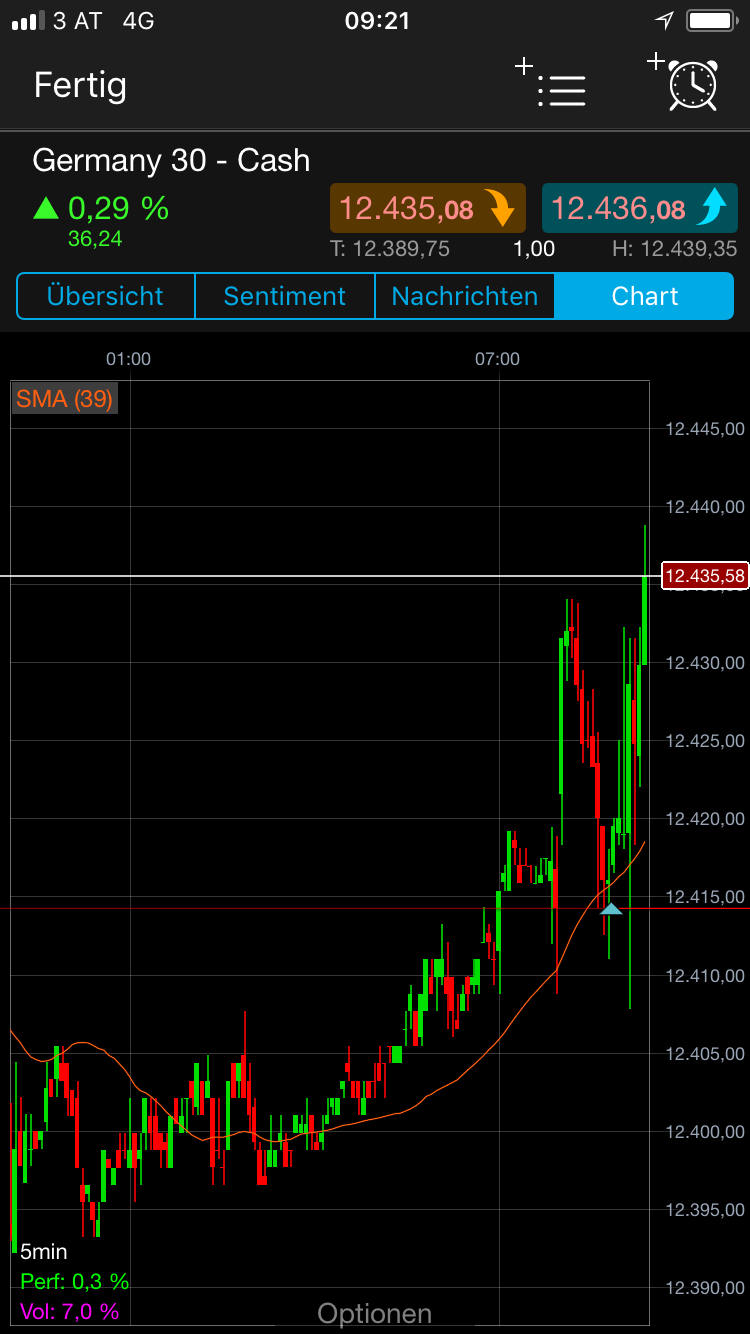Tap the blue upward buy arrow
Viewport: 750px width, 1334px height.
click(x=713, y=207)
